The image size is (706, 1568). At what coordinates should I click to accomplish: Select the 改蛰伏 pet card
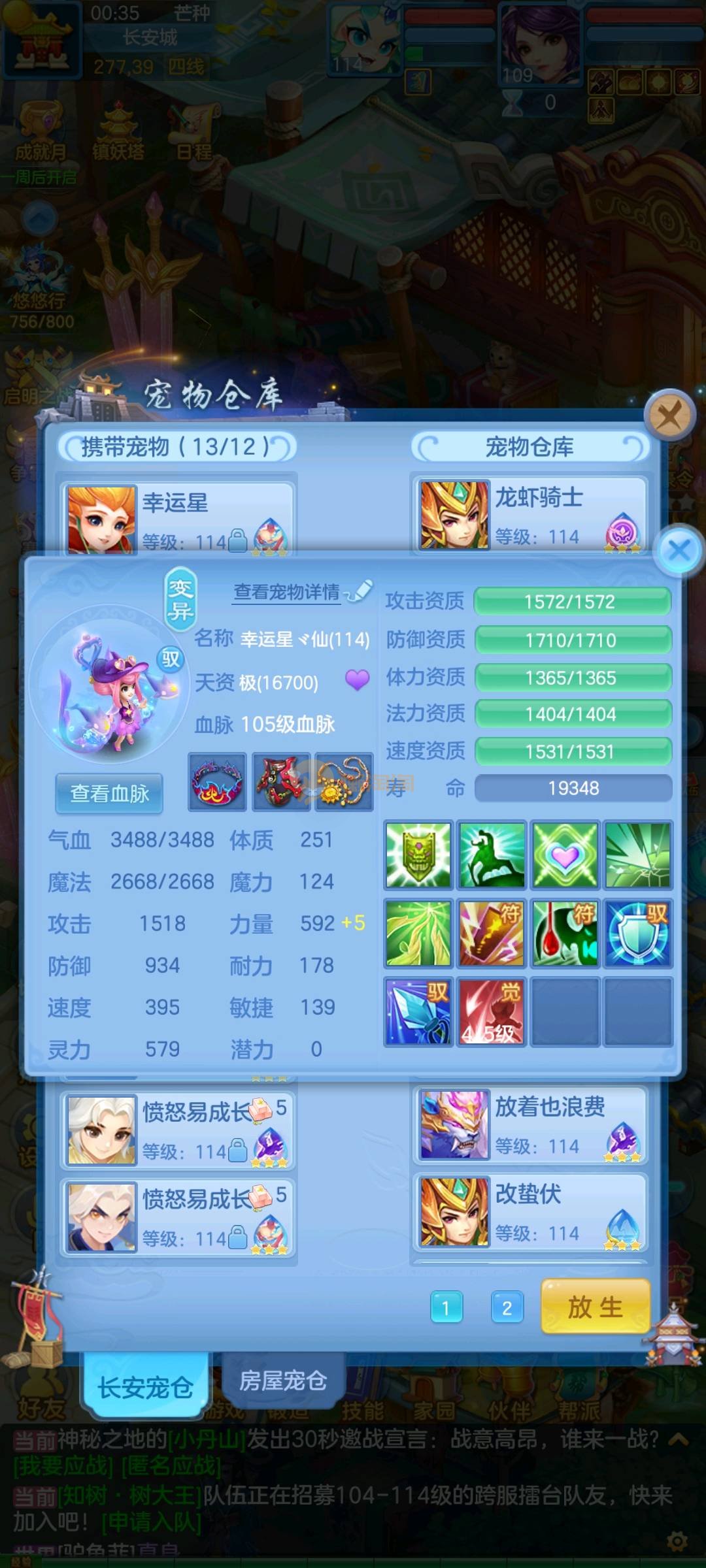pos(529,1213)
